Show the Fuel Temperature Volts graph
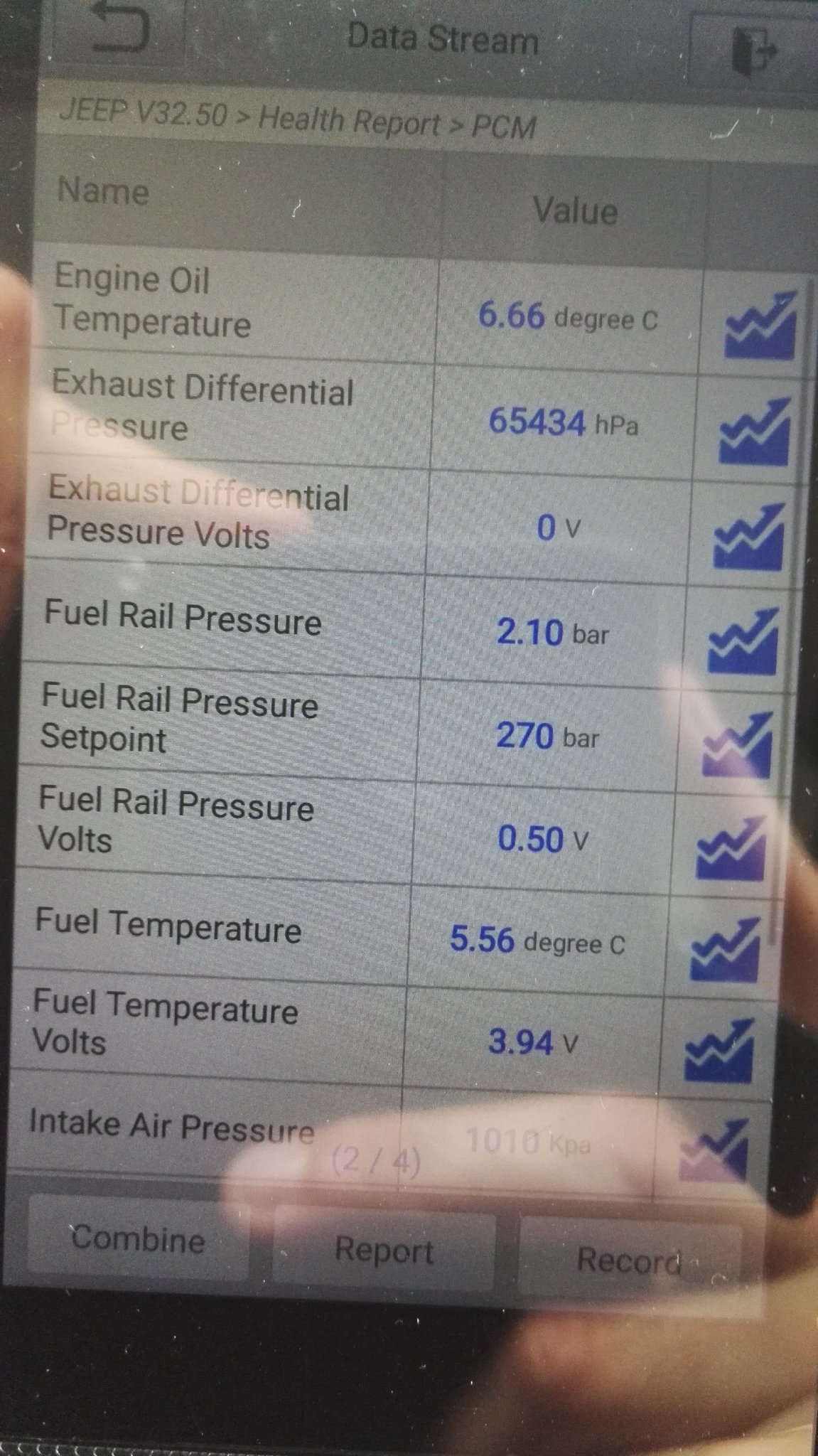This screenshot has width=818, height=1456. pyautogui.click(x=719, y=1050)
